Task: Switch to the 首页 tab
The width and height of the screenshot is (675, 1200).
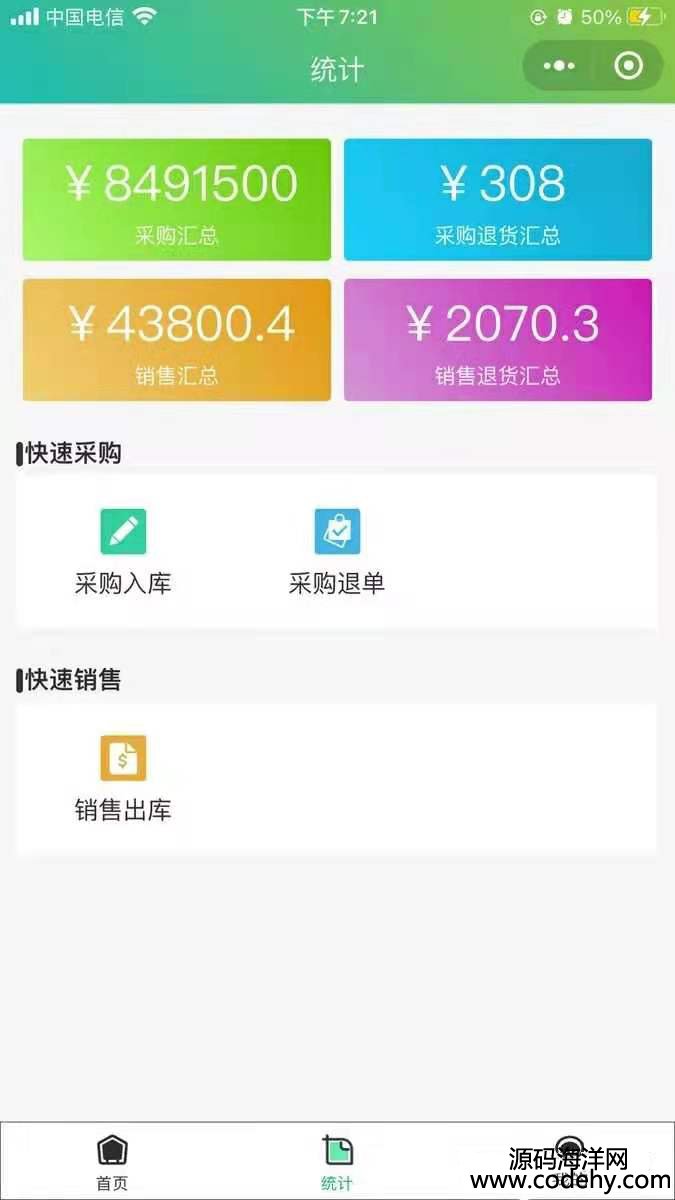Action: (x=112, y=1162)
